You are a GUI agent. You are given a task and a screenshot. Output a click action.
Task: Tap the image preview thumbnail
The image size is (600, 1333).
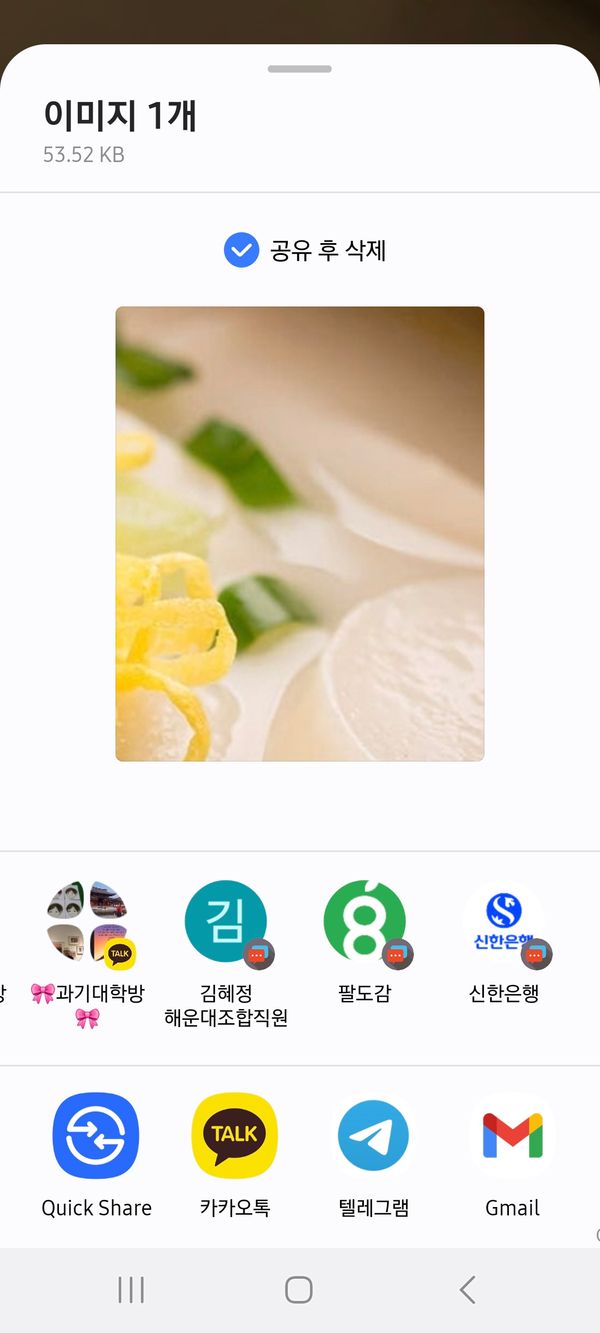(x=300, y=534)
